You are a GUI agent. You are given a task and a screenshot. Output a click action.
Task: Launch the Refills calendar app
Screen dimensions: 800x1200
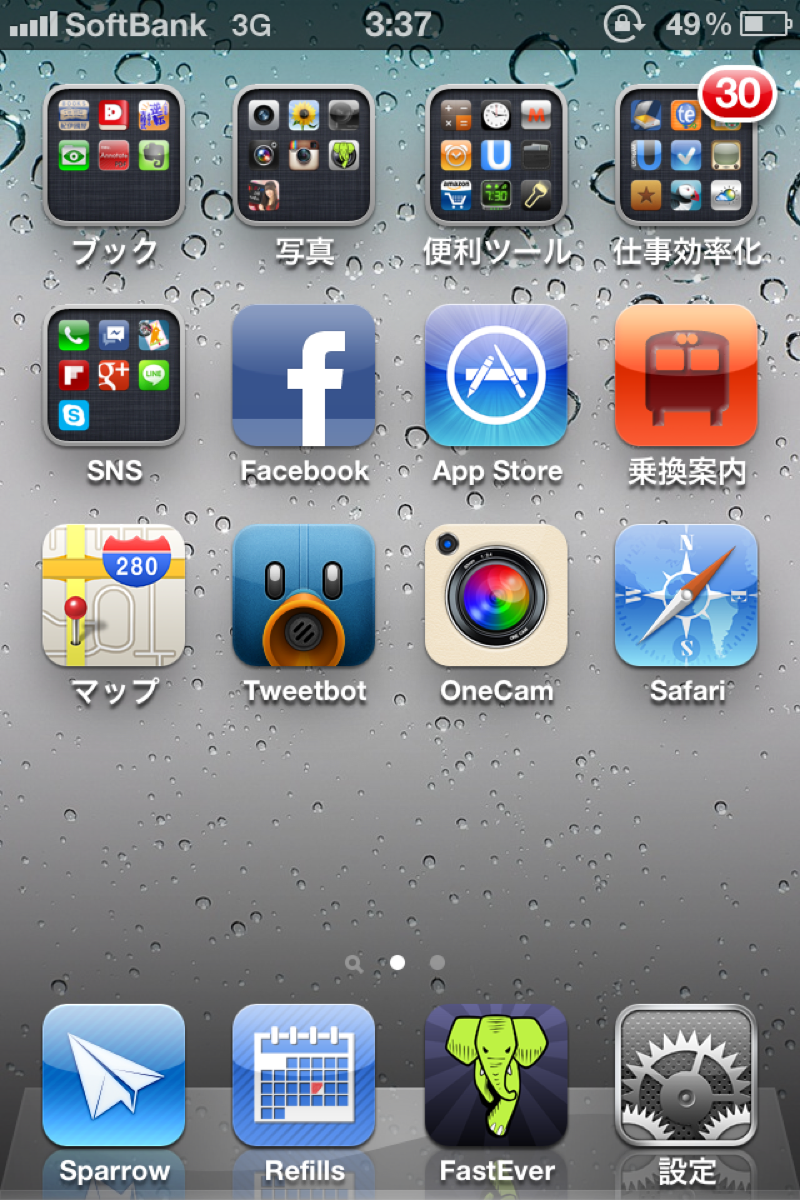click(304, 1075)
